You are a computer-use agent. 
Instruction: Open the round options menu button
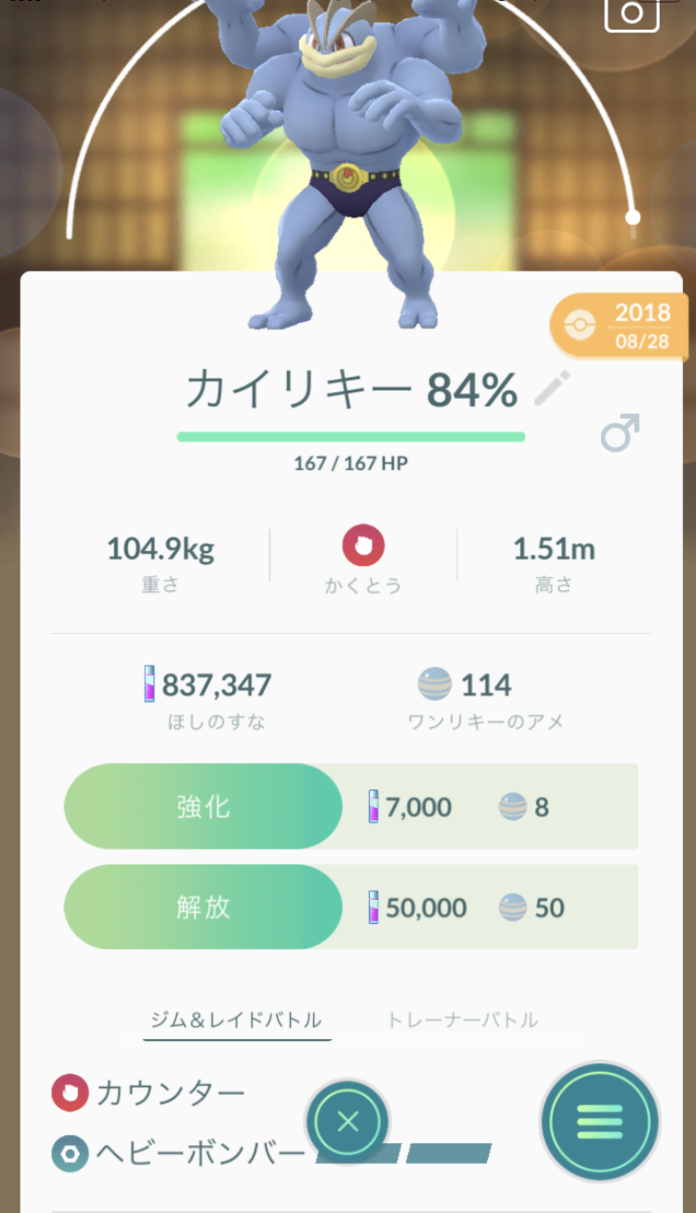point(600,1122)
